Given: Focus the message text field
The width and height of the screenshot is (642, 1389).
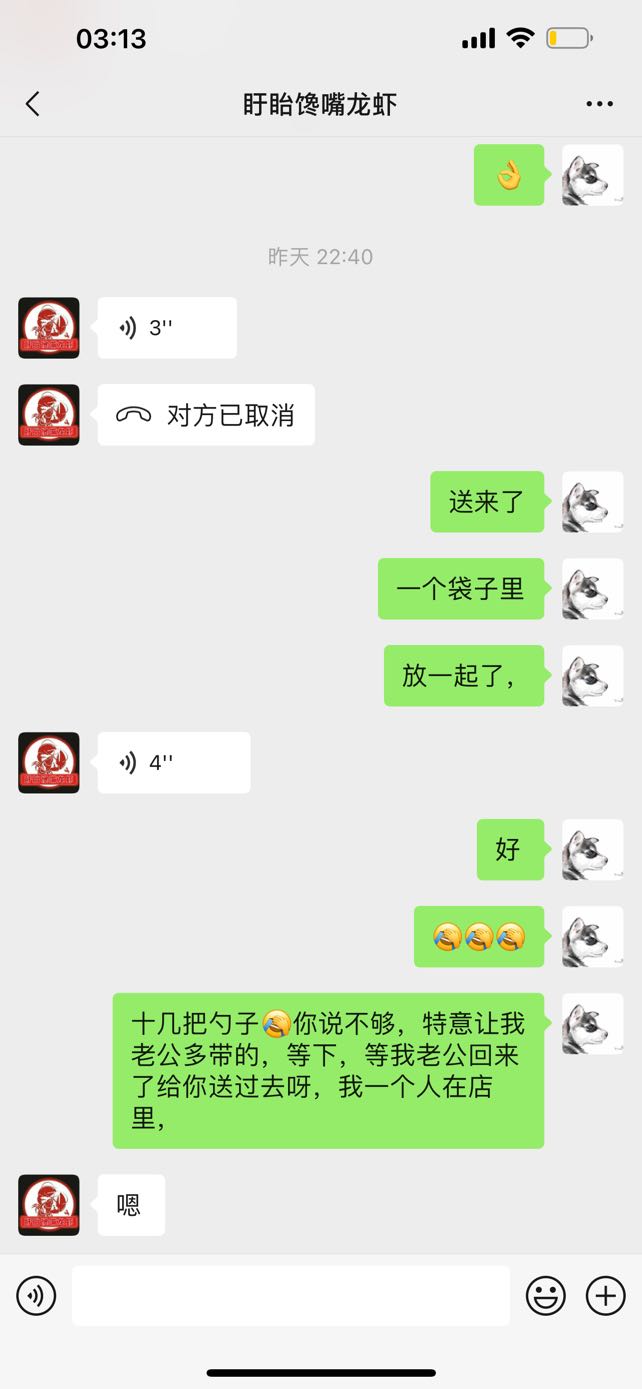Looking at the screenshot, I should pos(291,1296).
